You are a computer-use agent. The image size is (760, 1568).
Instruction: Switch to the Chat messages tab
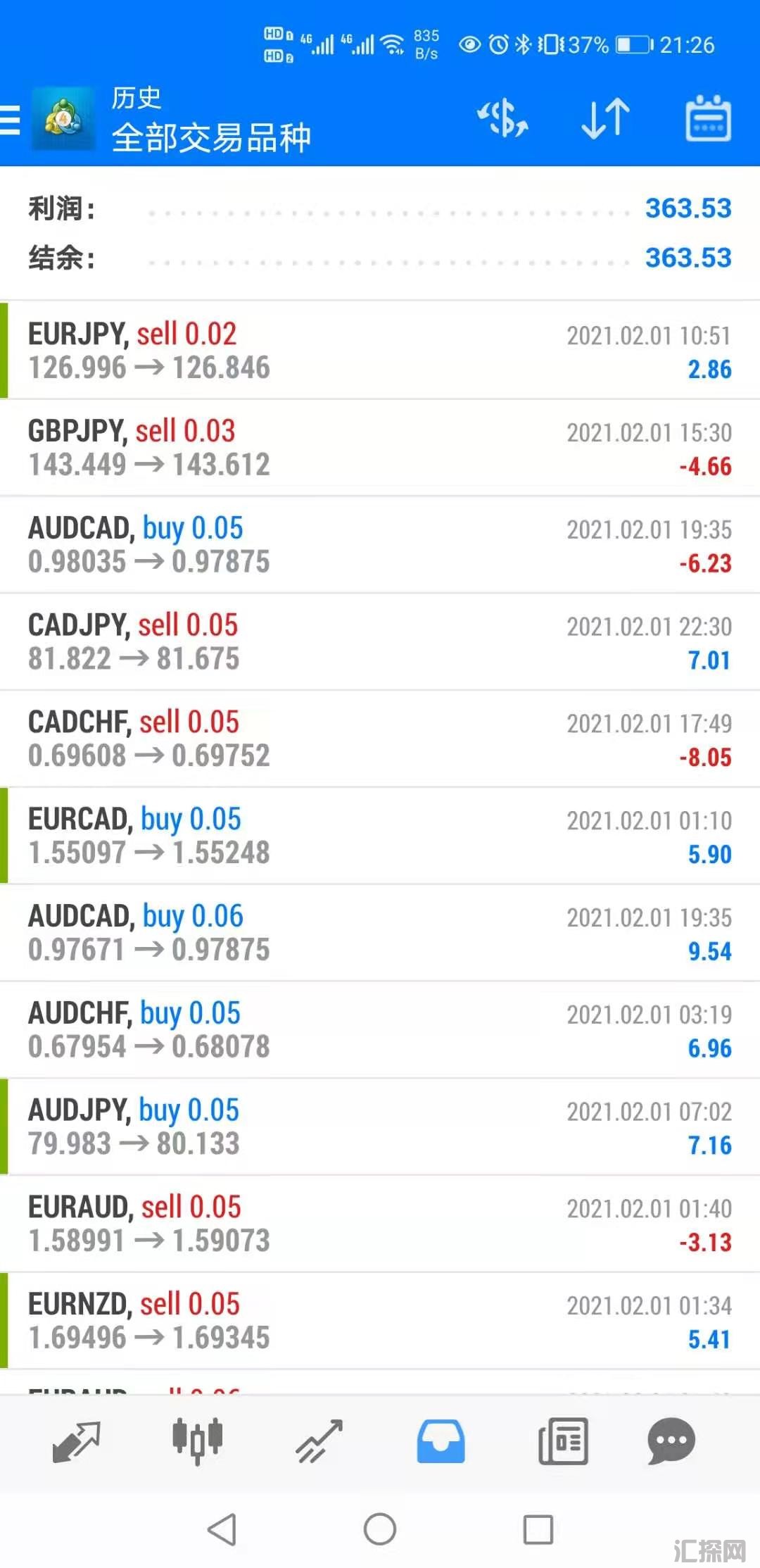tap(671, 1441)
